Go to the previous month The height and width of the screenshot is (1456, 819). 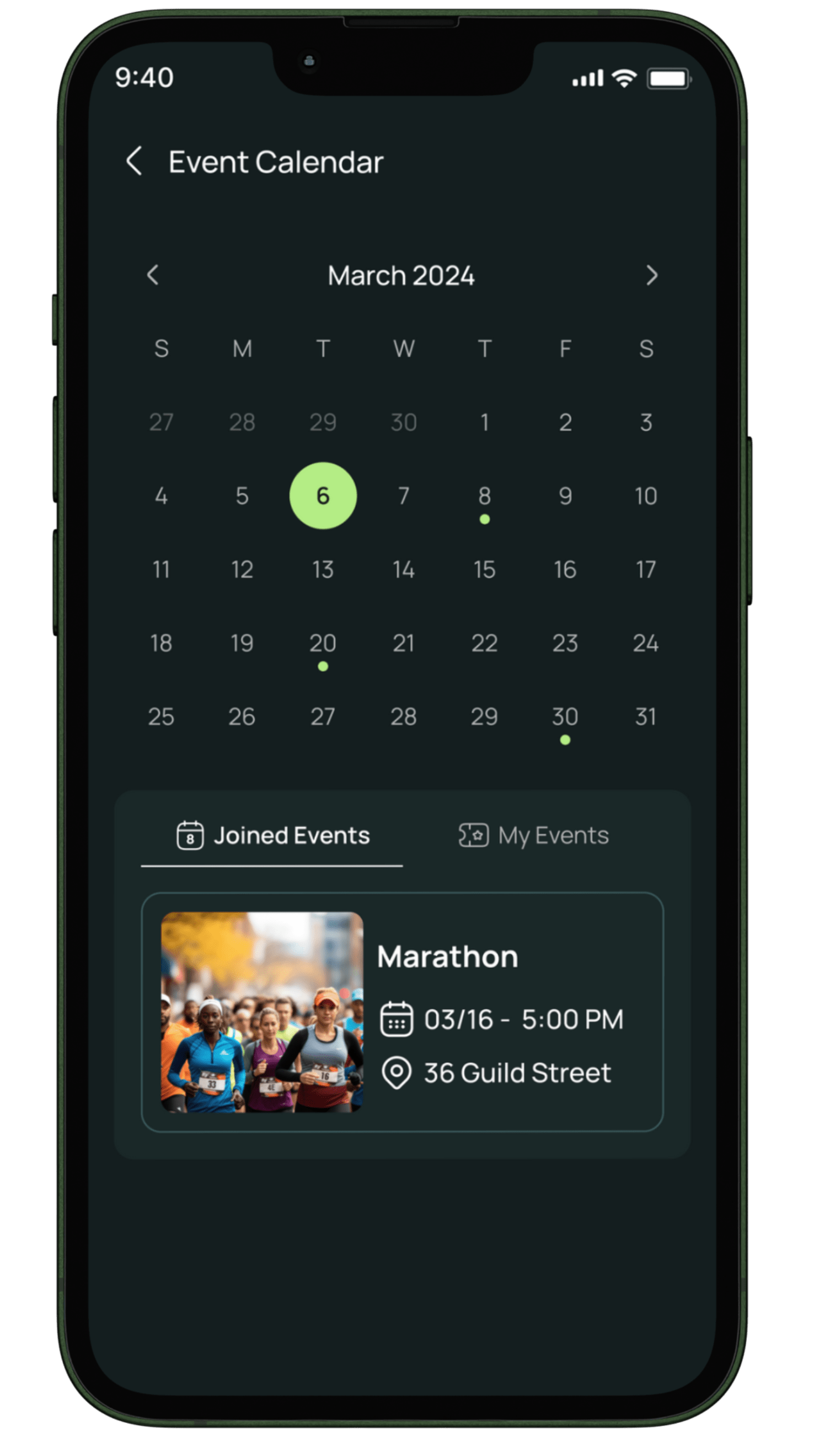(x=153, y=275)
